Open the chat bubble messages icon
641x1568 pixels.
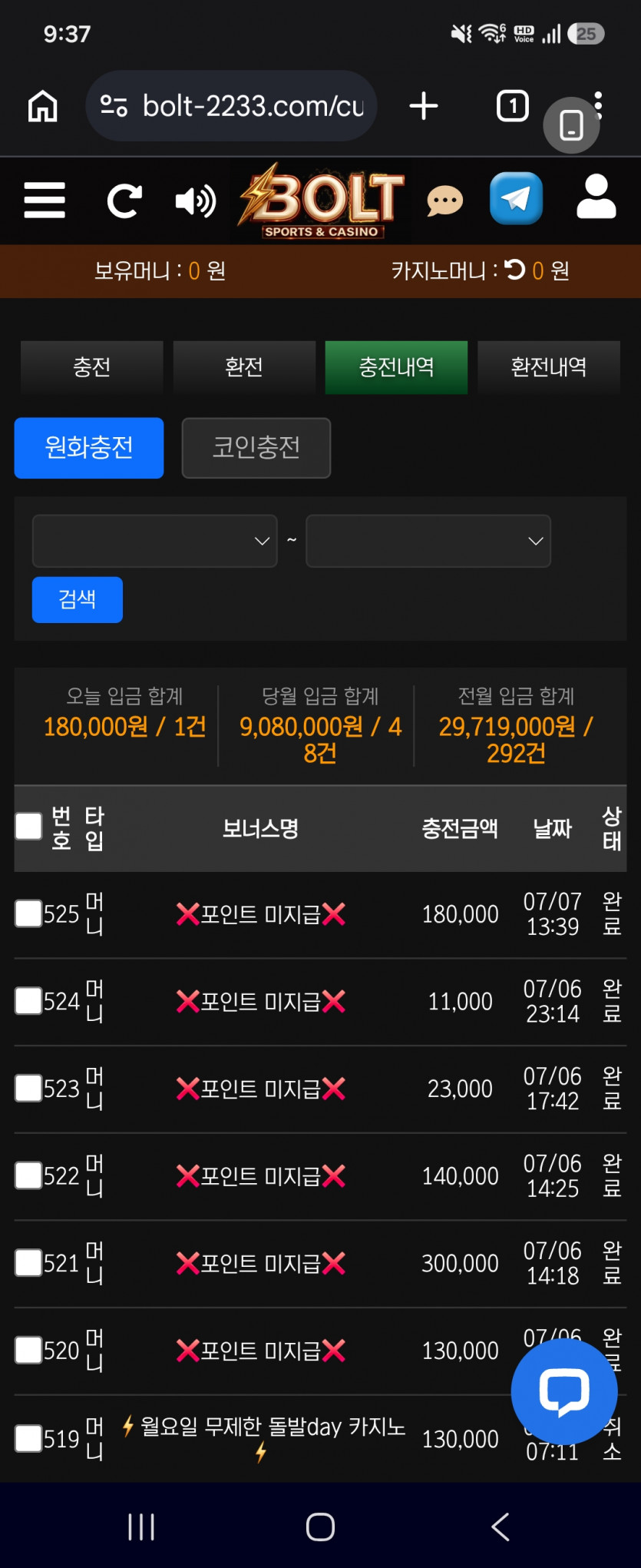[444, 202]
